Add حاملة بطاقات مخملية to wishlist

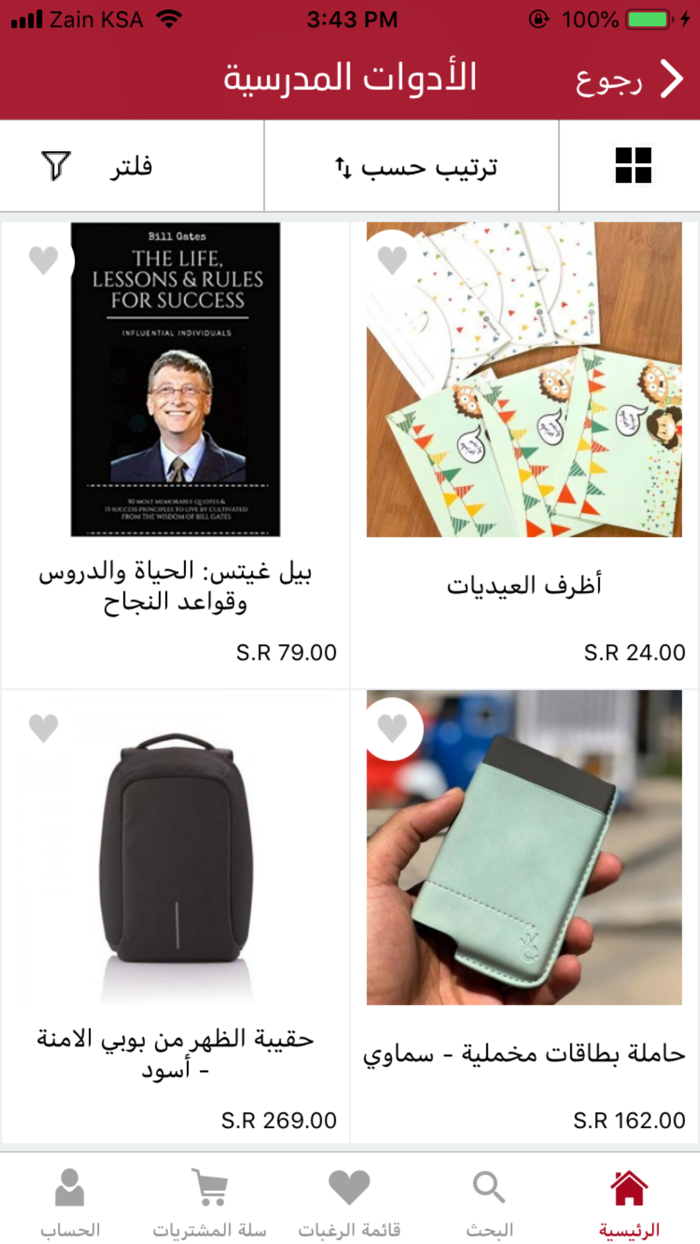(x=392, y=728)
